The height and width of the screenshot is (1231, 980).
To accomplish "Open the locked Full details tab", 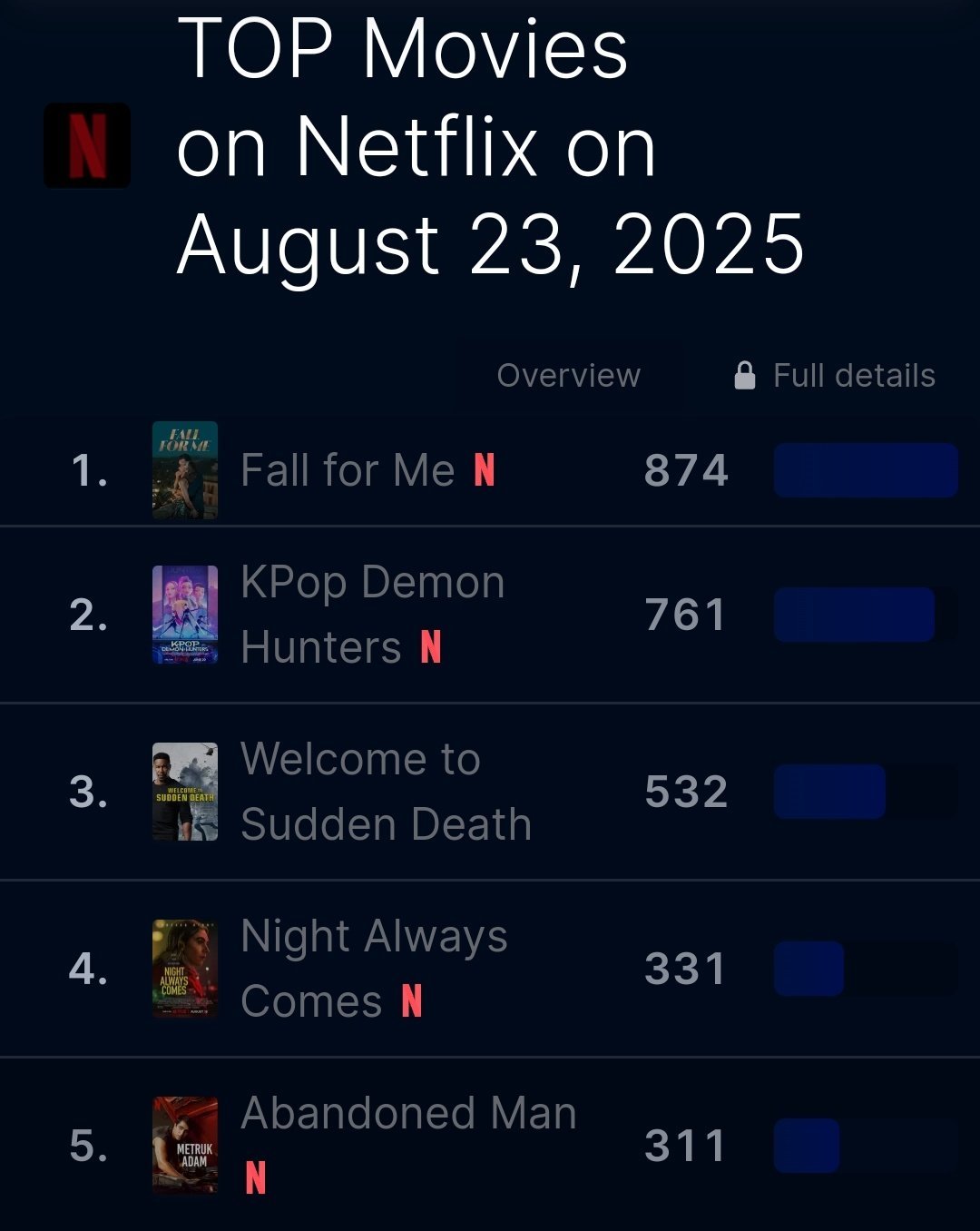I will coord(834,375).
